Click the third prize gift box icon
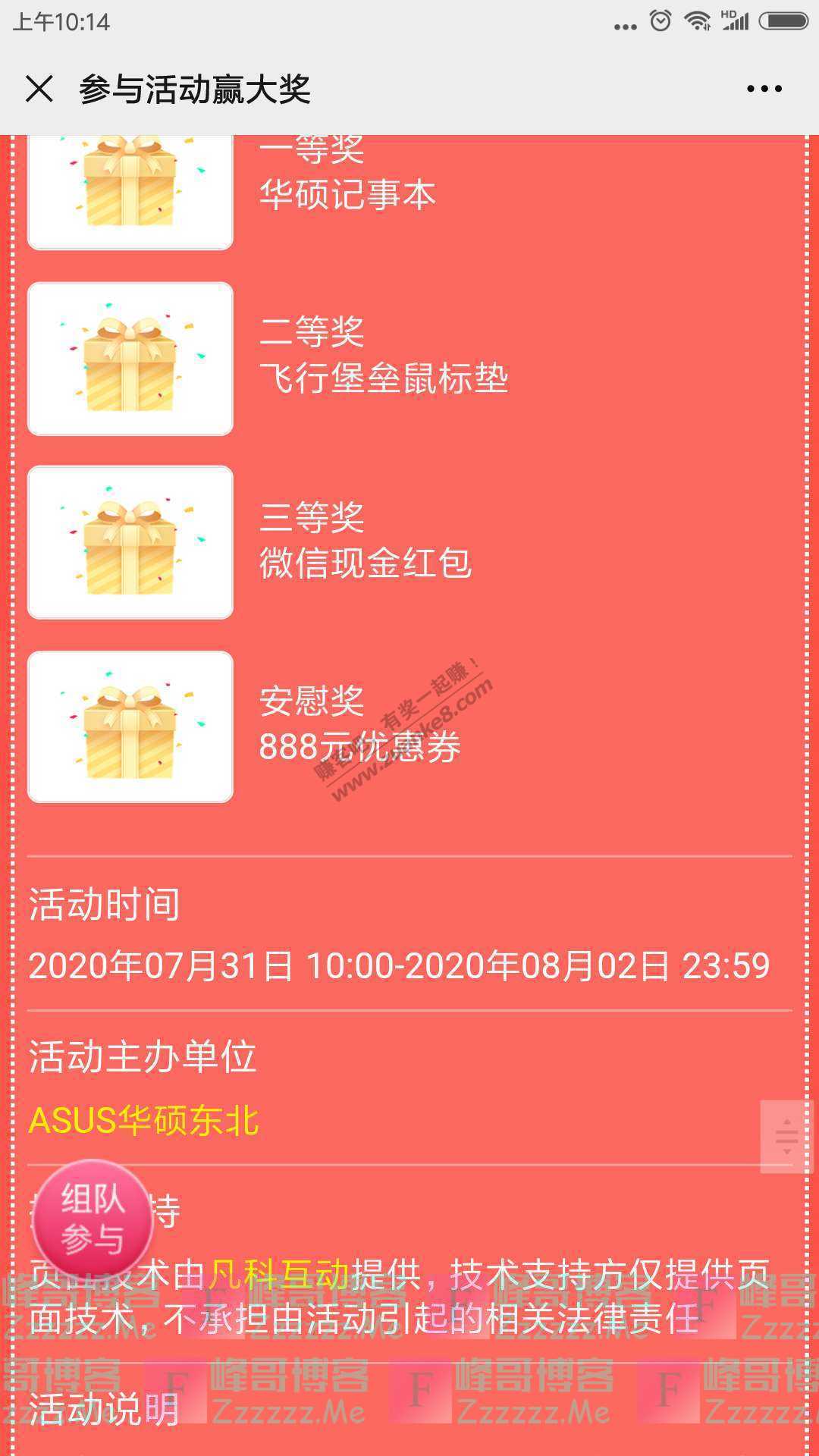819x1456 pixels. pyautogui.click(x=129, y=542)
